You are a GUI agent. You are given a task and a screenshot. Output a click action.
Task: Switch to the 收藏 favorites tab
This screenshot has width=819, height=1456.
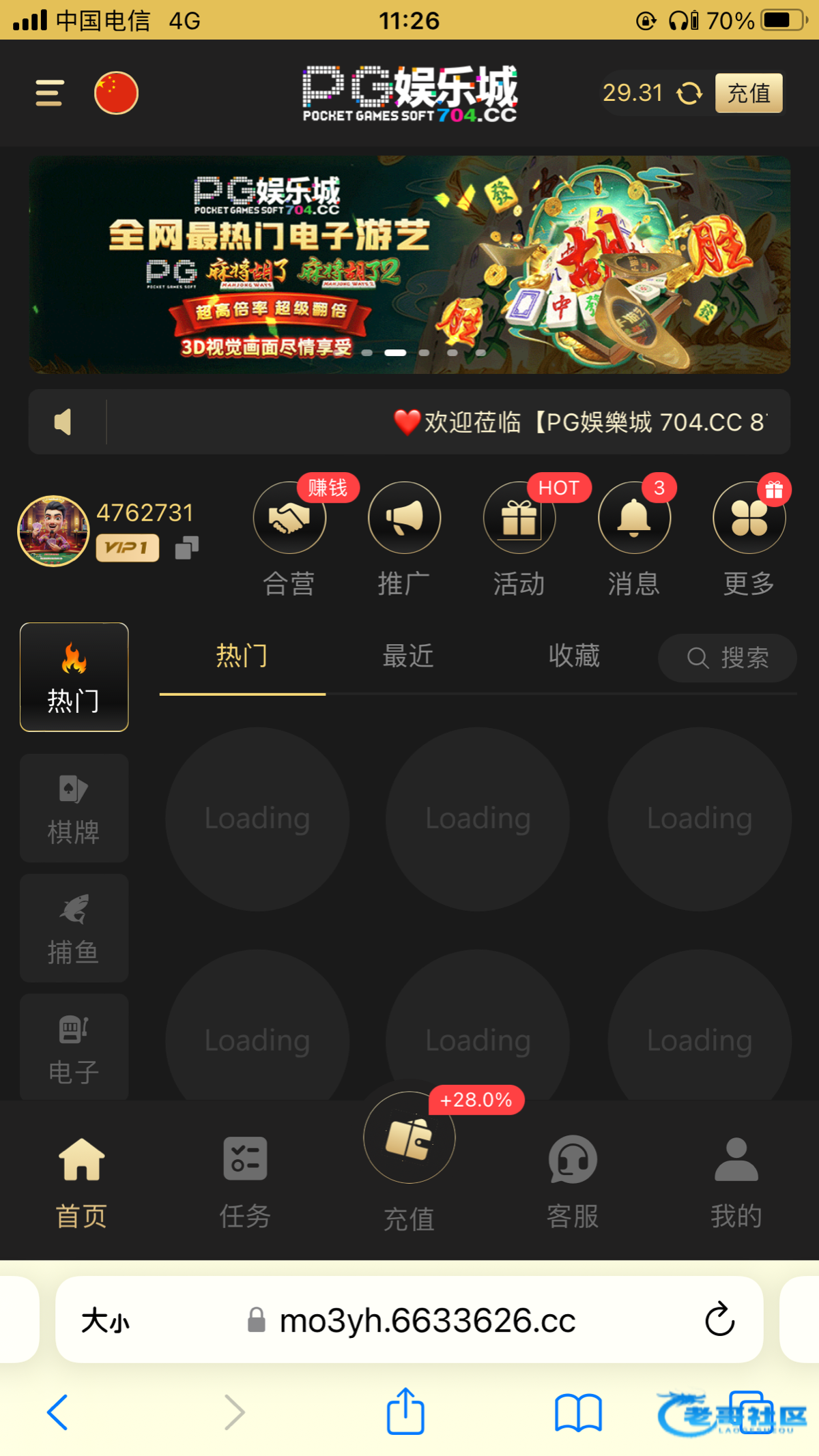574,656
